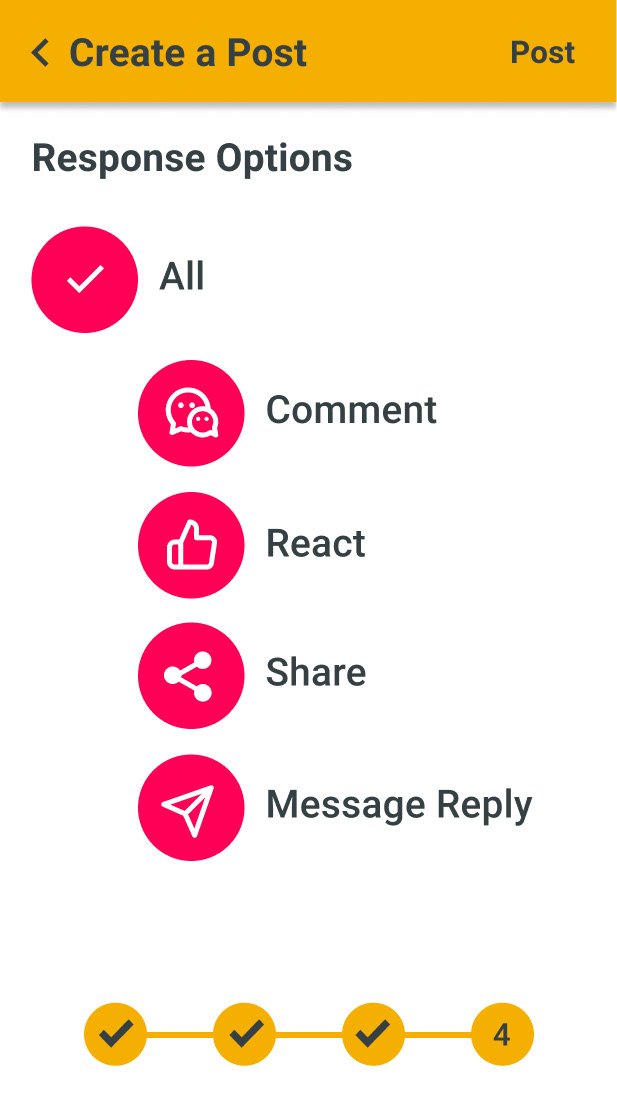617x1097 pixels.
Task: Toggle the Comment response option
Action: point(191,413)
